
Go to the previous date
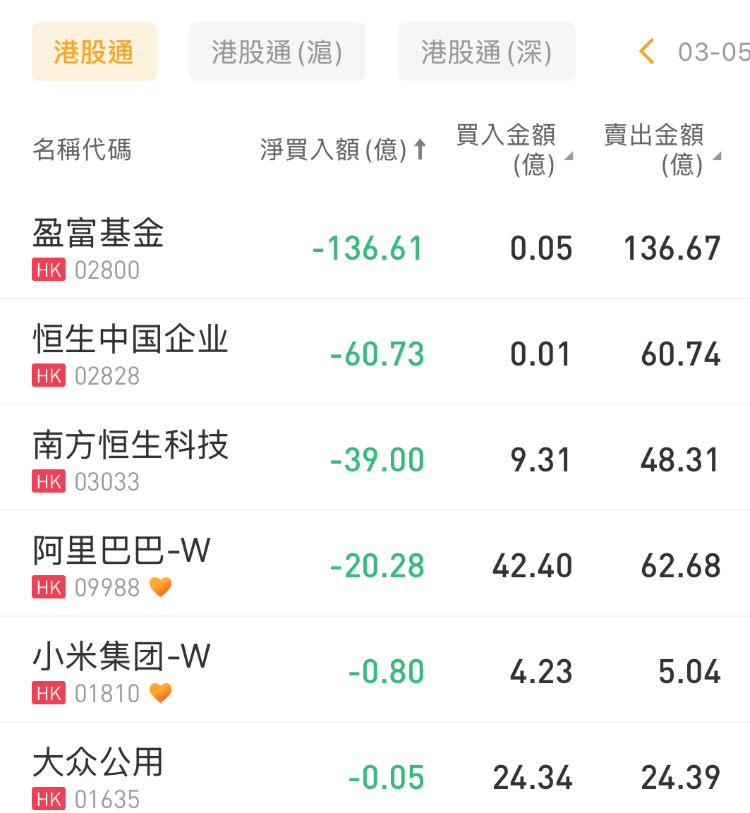(647, 52)
